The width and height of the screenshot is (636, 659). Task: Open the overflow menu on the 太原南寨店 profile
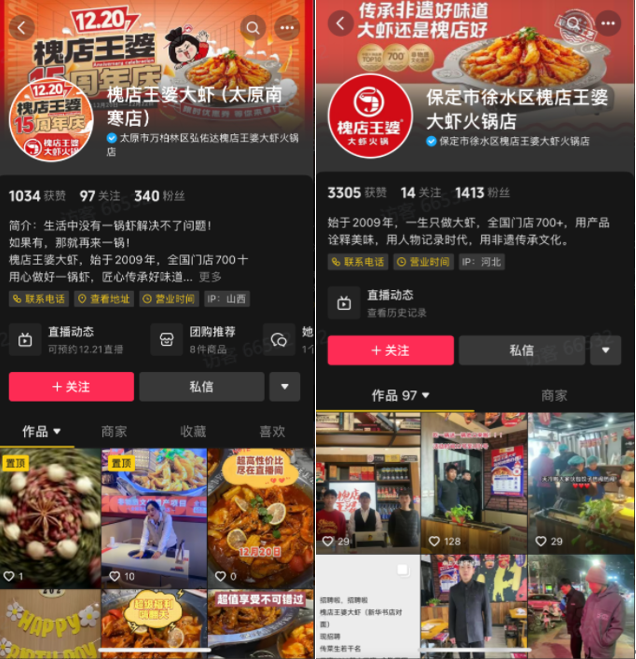click(x=287, y=27)
